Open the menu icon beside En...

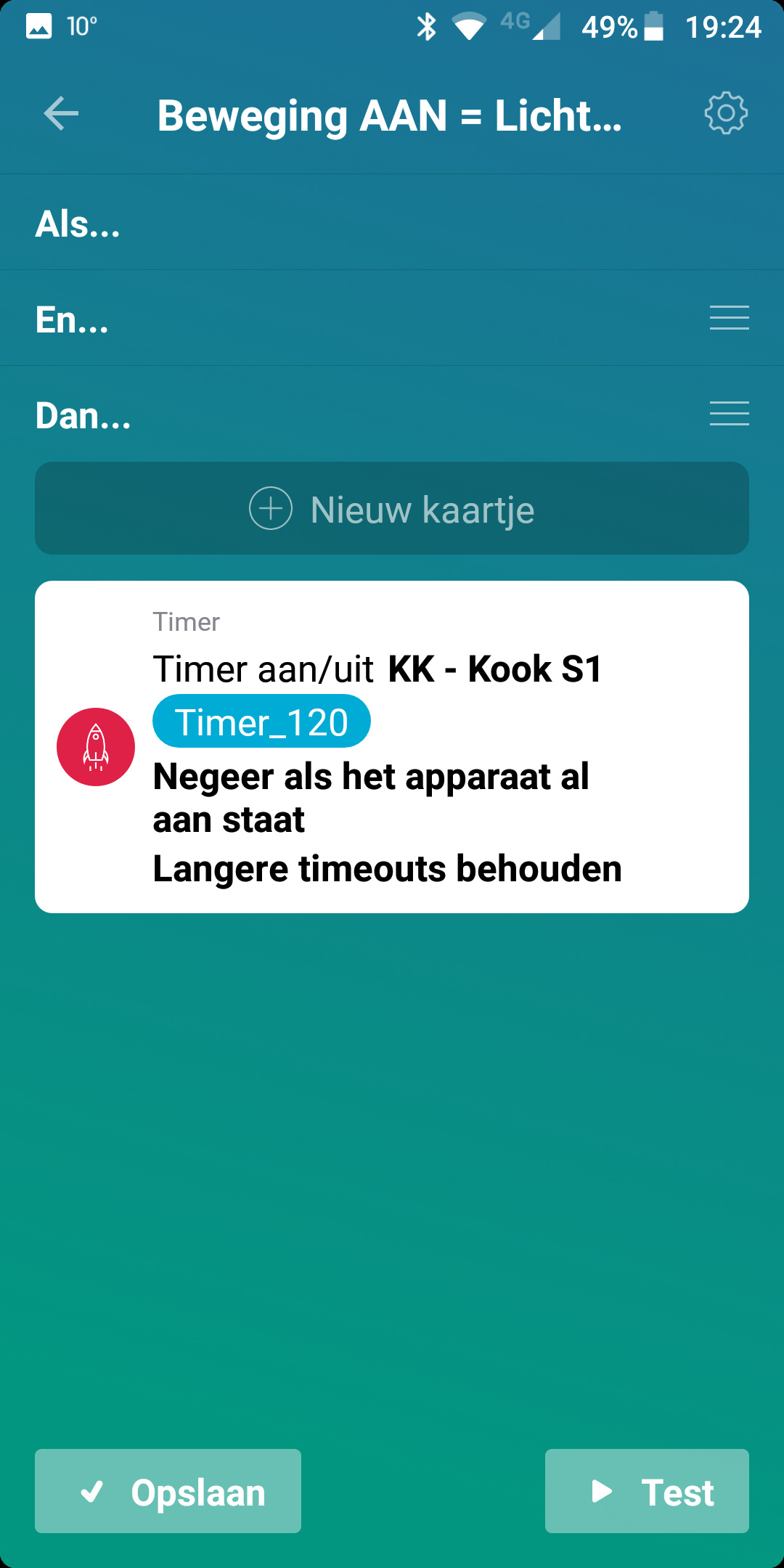729,318
